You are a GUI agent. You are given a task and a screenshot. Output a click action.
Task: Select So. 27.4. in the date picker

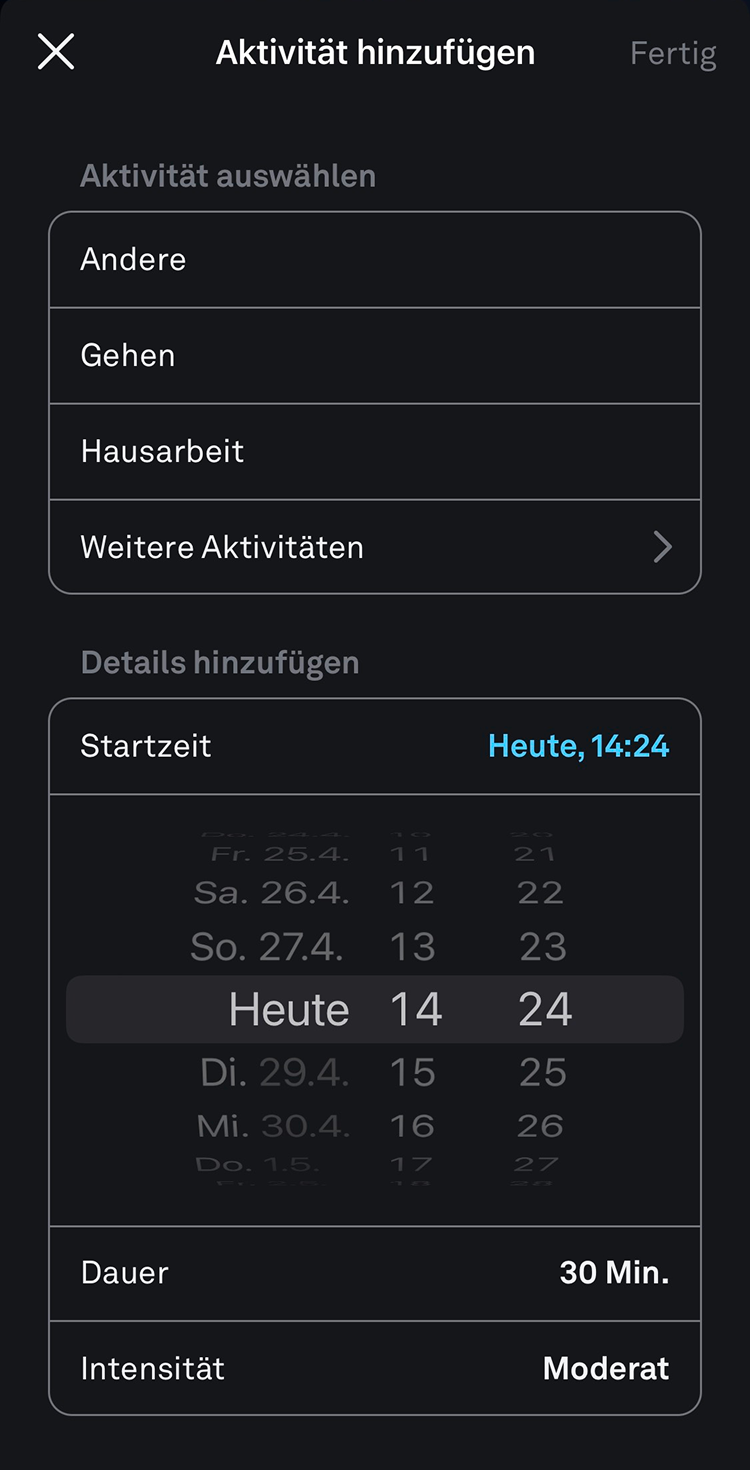click(267, 947)
